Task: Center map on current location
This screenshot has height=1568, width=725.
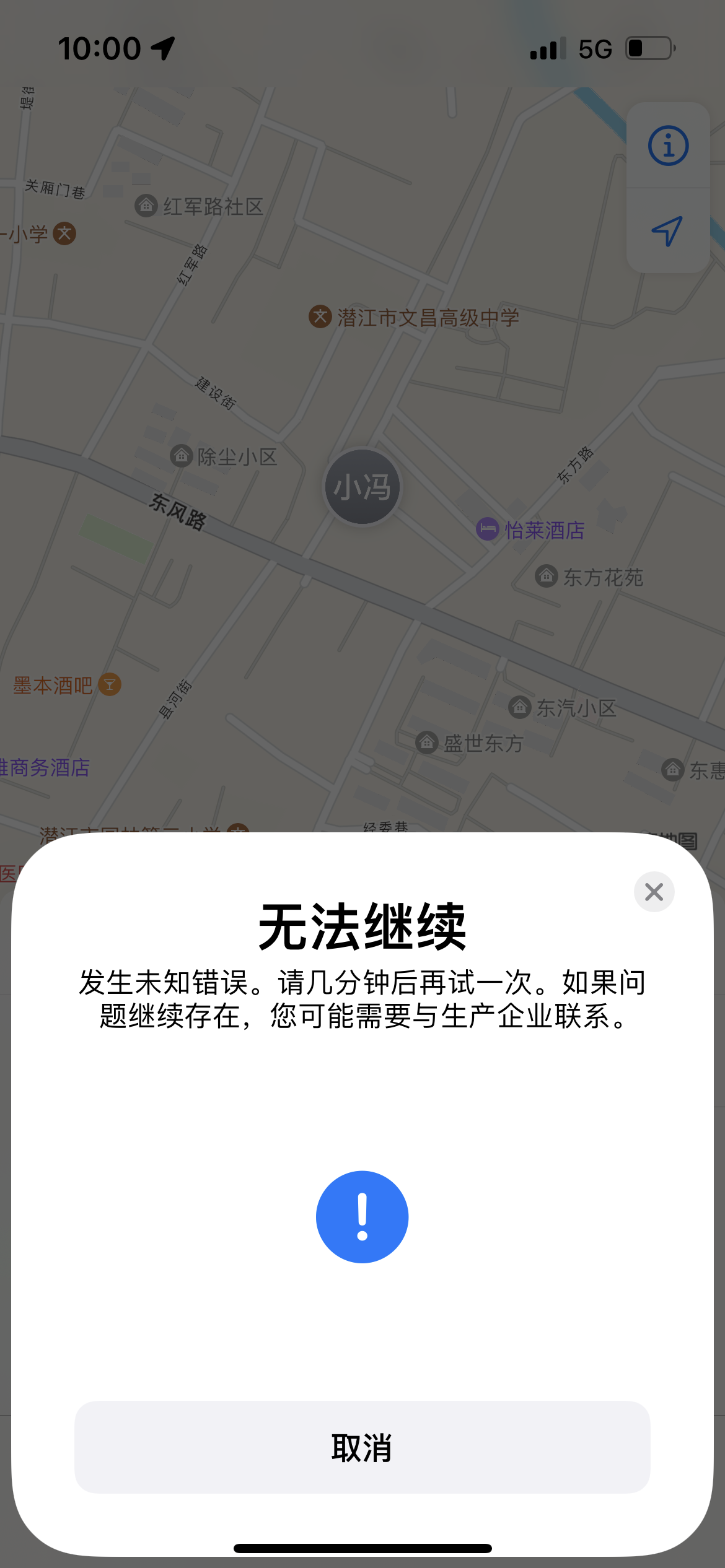Action: 667,231
